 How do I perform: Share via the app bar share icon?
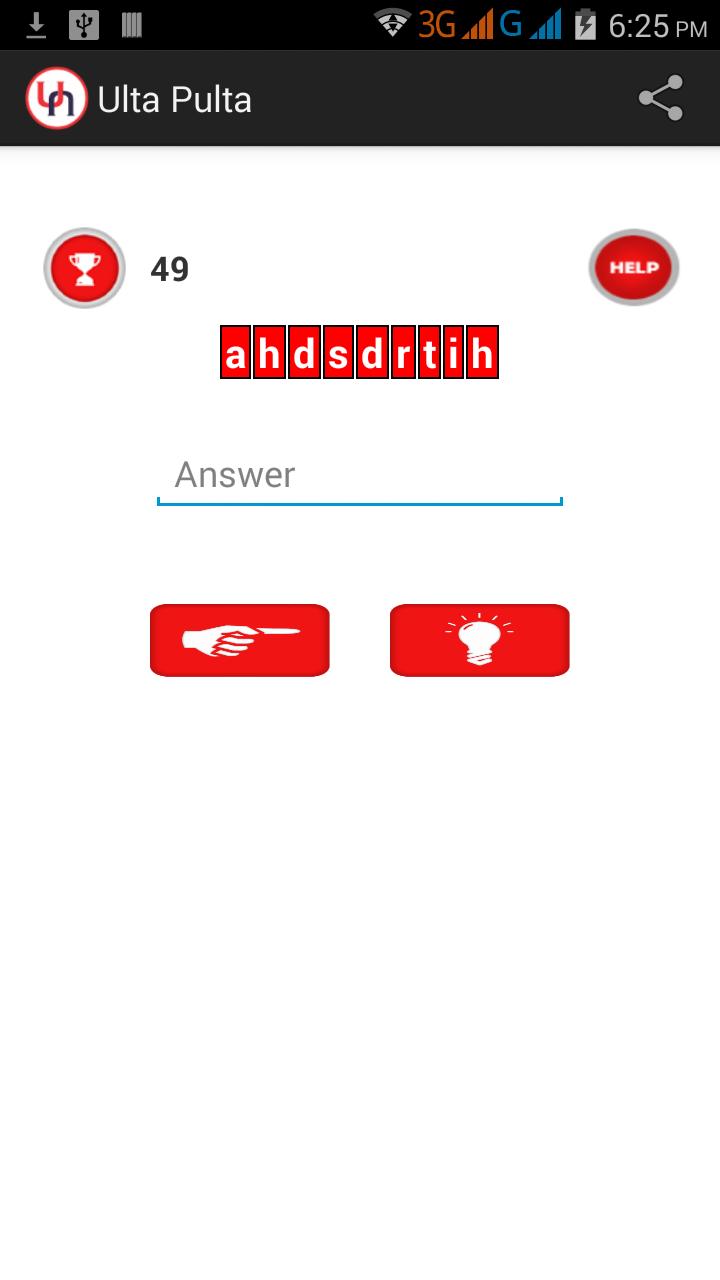660,98
